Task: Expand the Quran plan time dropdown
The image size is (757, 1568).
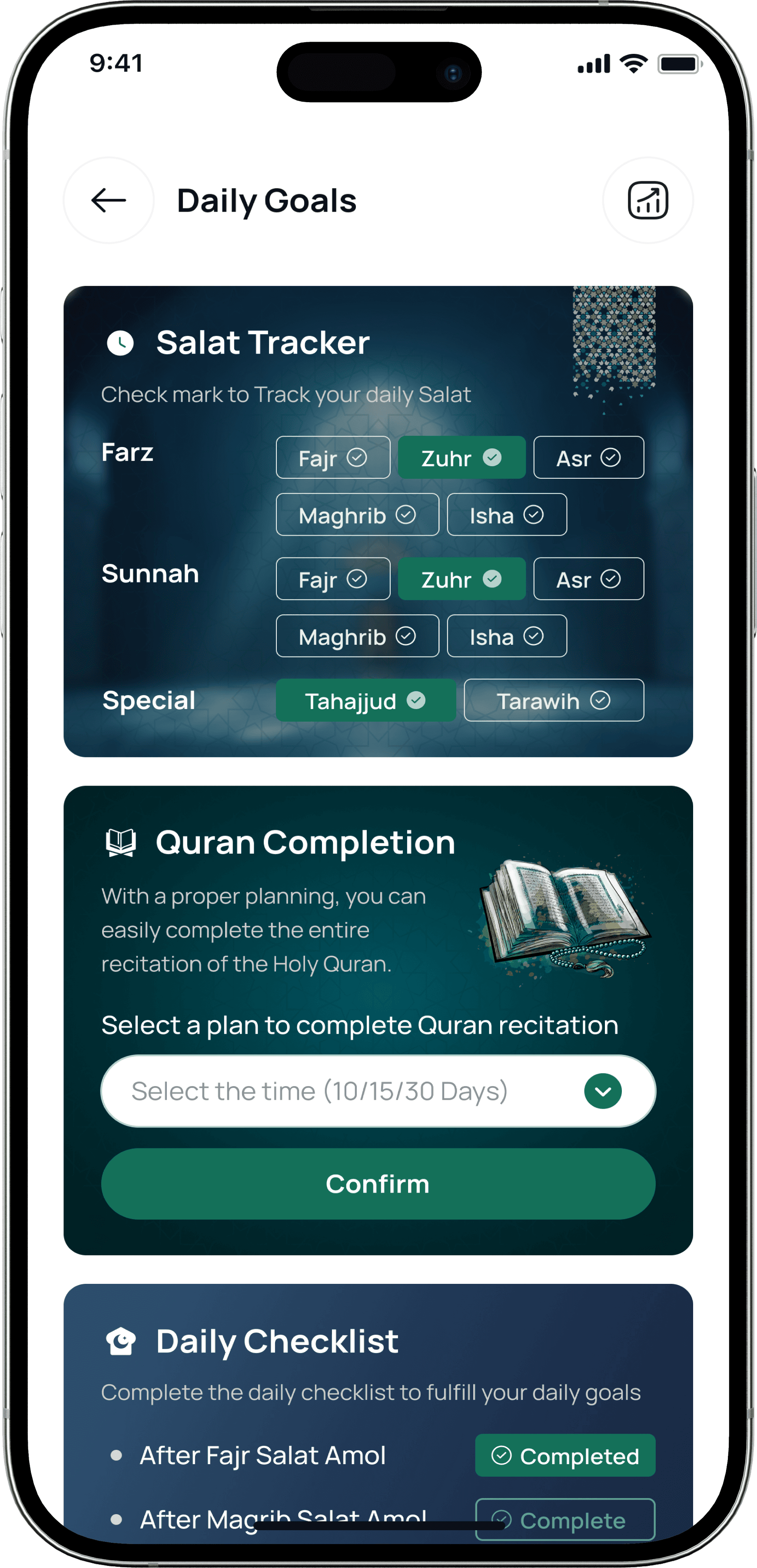Action: pyautogui.click(x=602, y=1091)
